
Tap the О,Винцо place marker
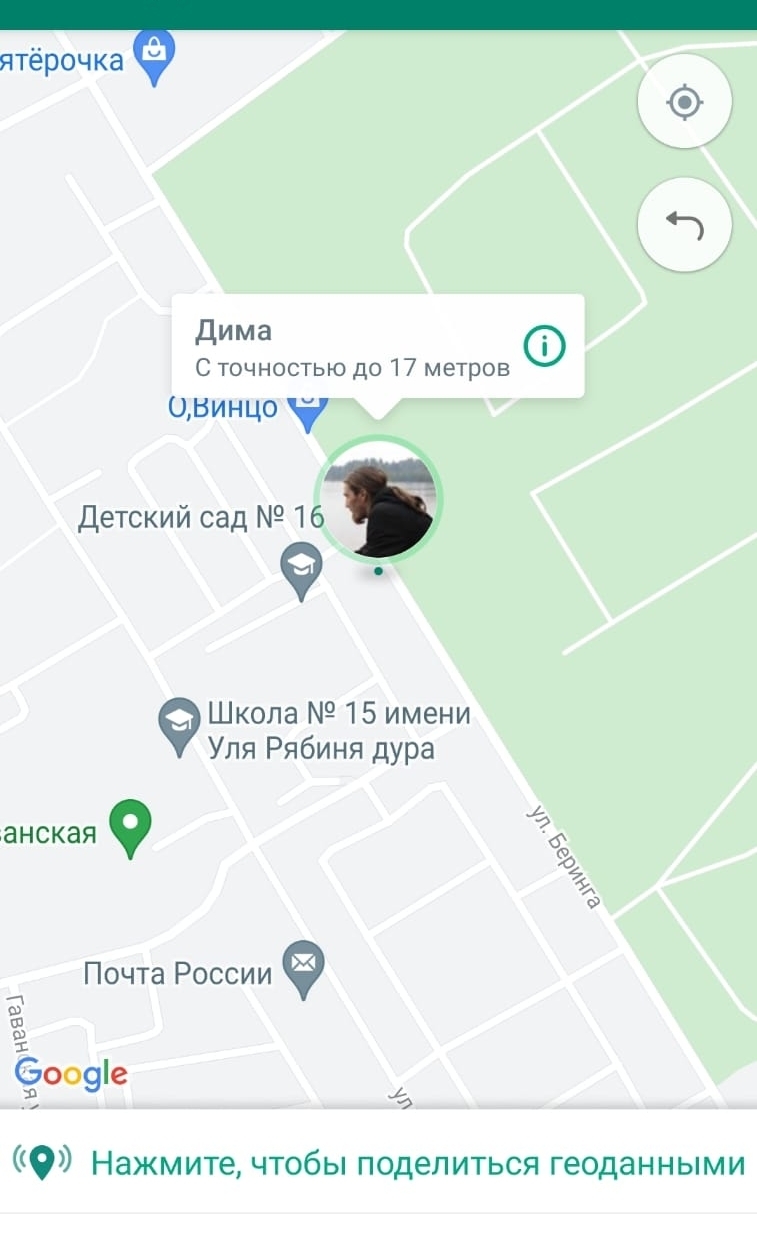[x=307, y=411]
